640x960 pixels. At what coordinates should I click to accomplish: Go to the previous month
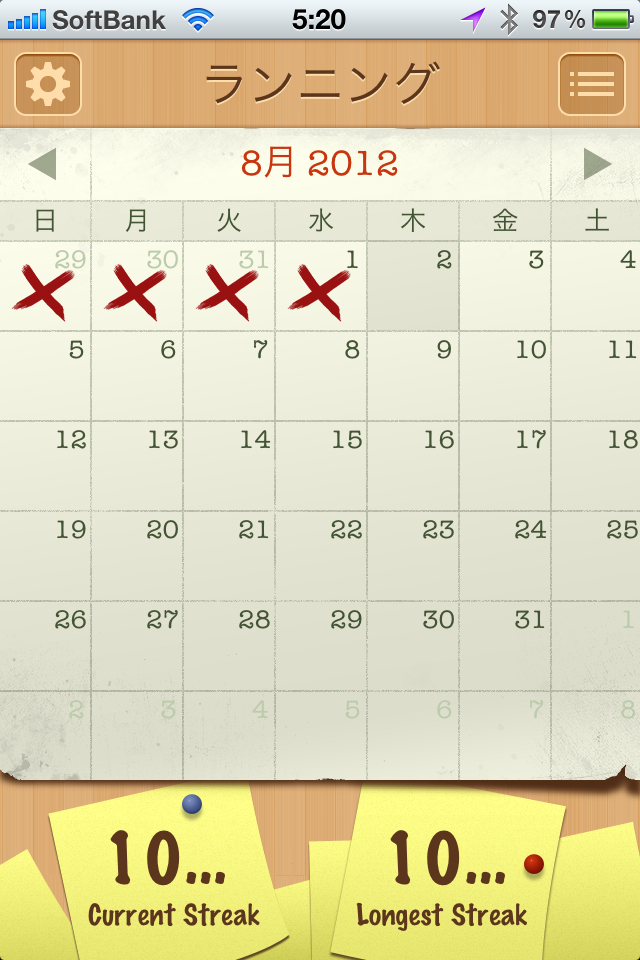42,164
